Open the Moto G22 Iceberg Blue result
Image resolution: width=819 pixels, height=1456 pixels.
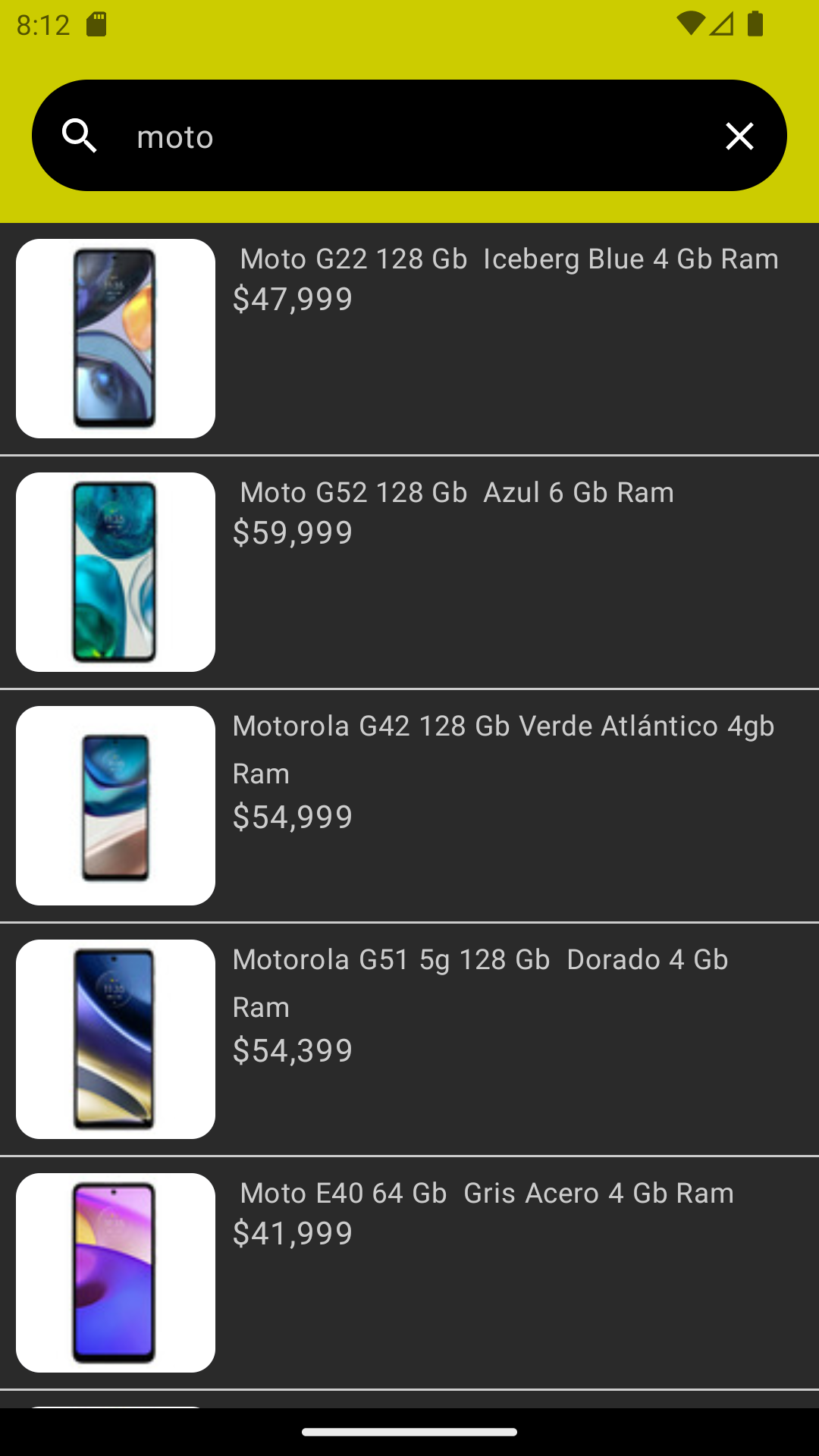pyautogui.click(x=409, y=339)
